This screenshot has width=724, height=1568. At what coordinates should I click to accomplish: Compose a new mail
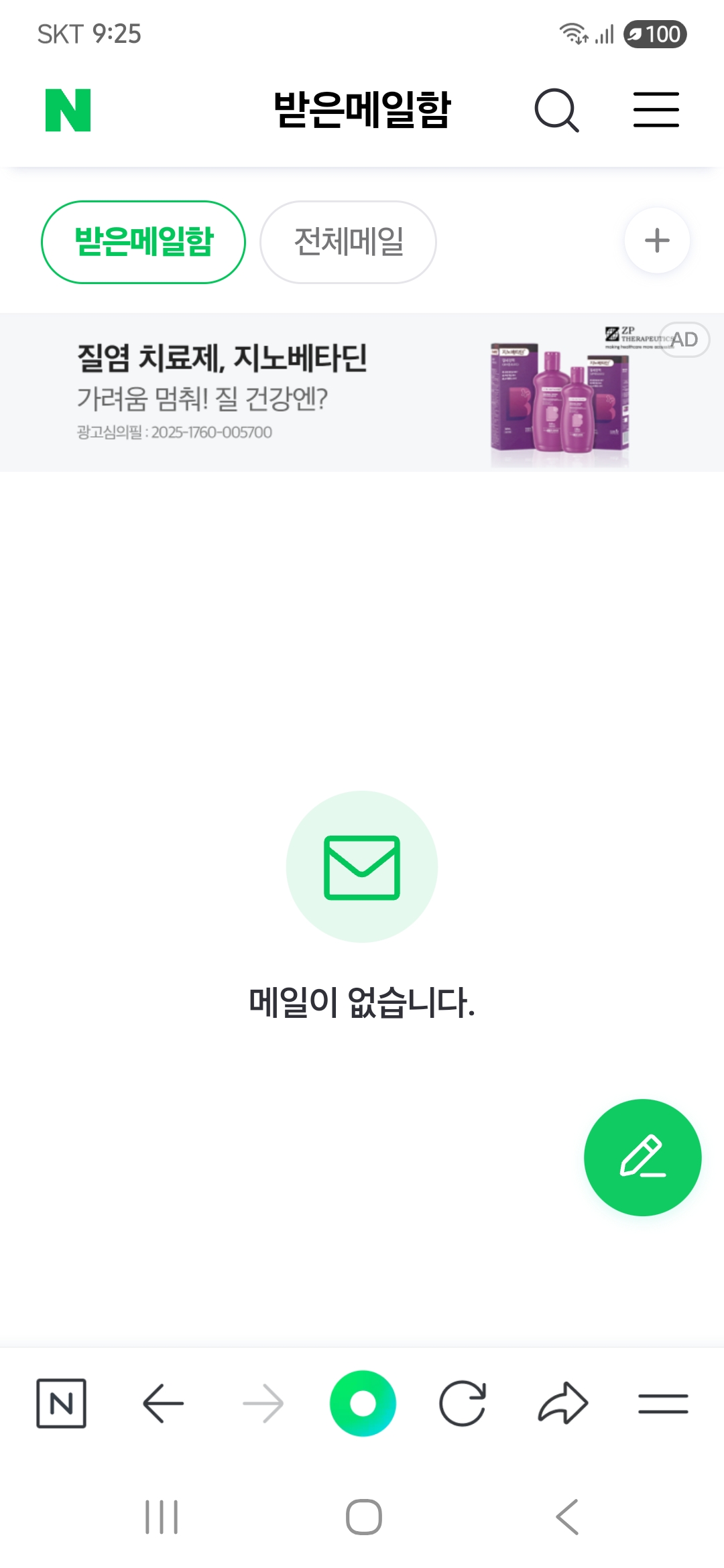click(642, 1157)
